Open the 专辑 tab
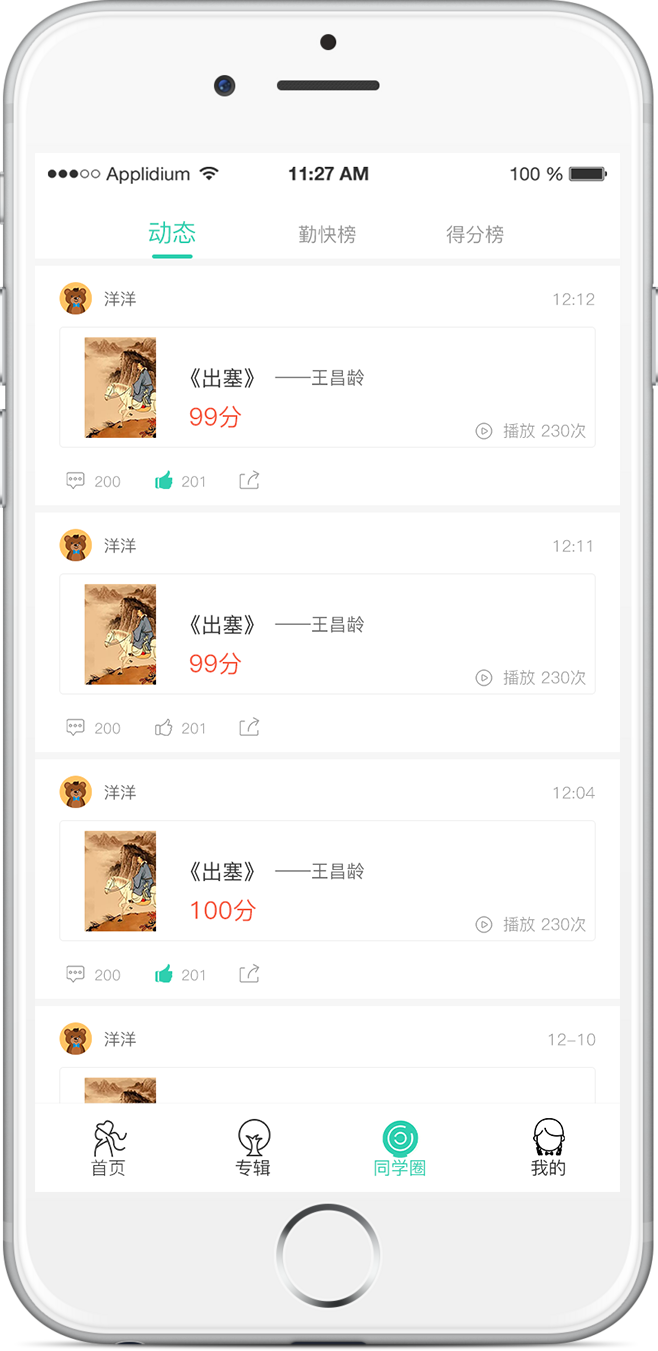This screenshot has height=1351, width=658. (253, 1148)
